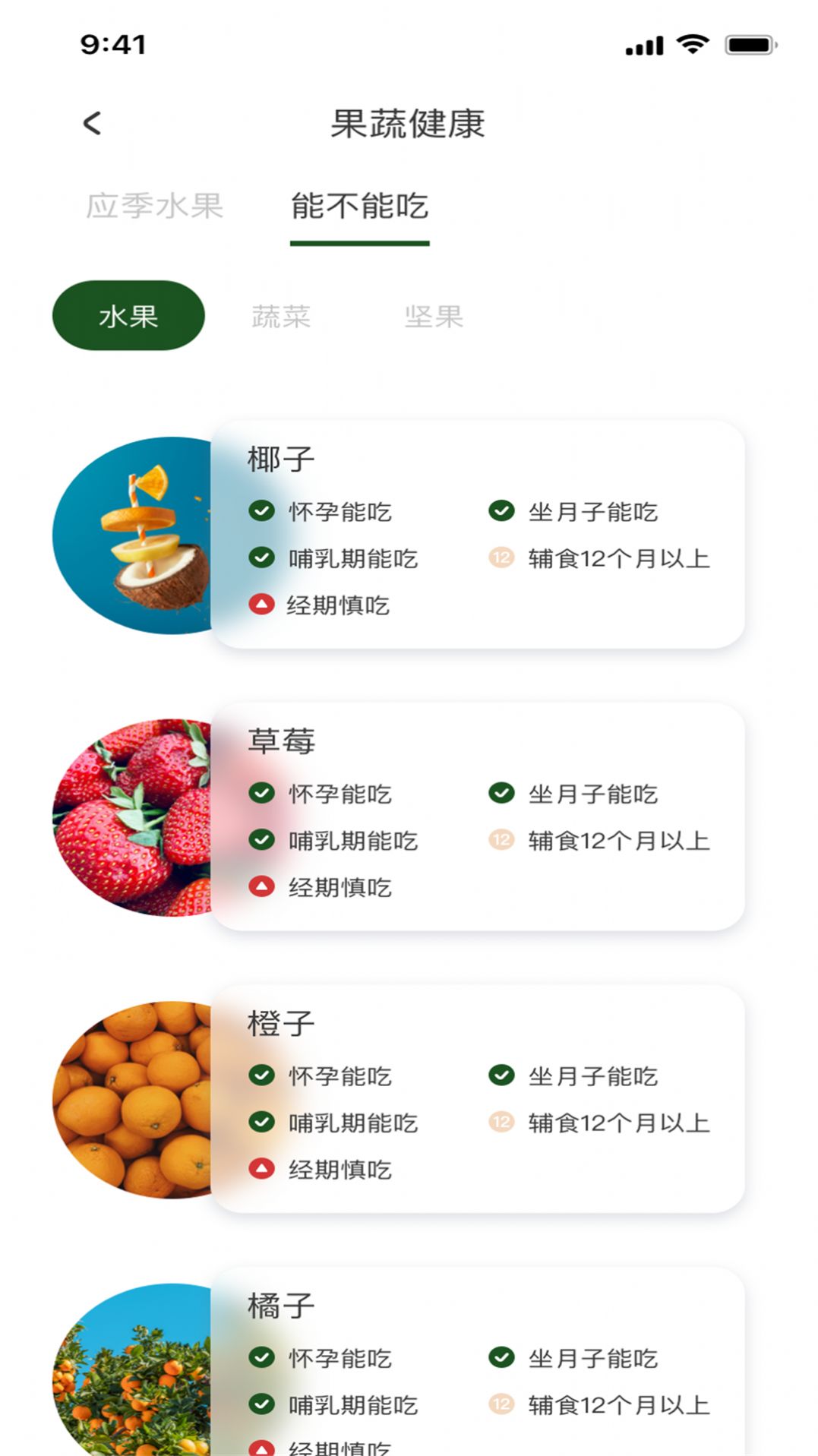Screen dimensions: 818x1456
Task: Switch to the 应季水果 tab
Action: (x=156, y=204)
